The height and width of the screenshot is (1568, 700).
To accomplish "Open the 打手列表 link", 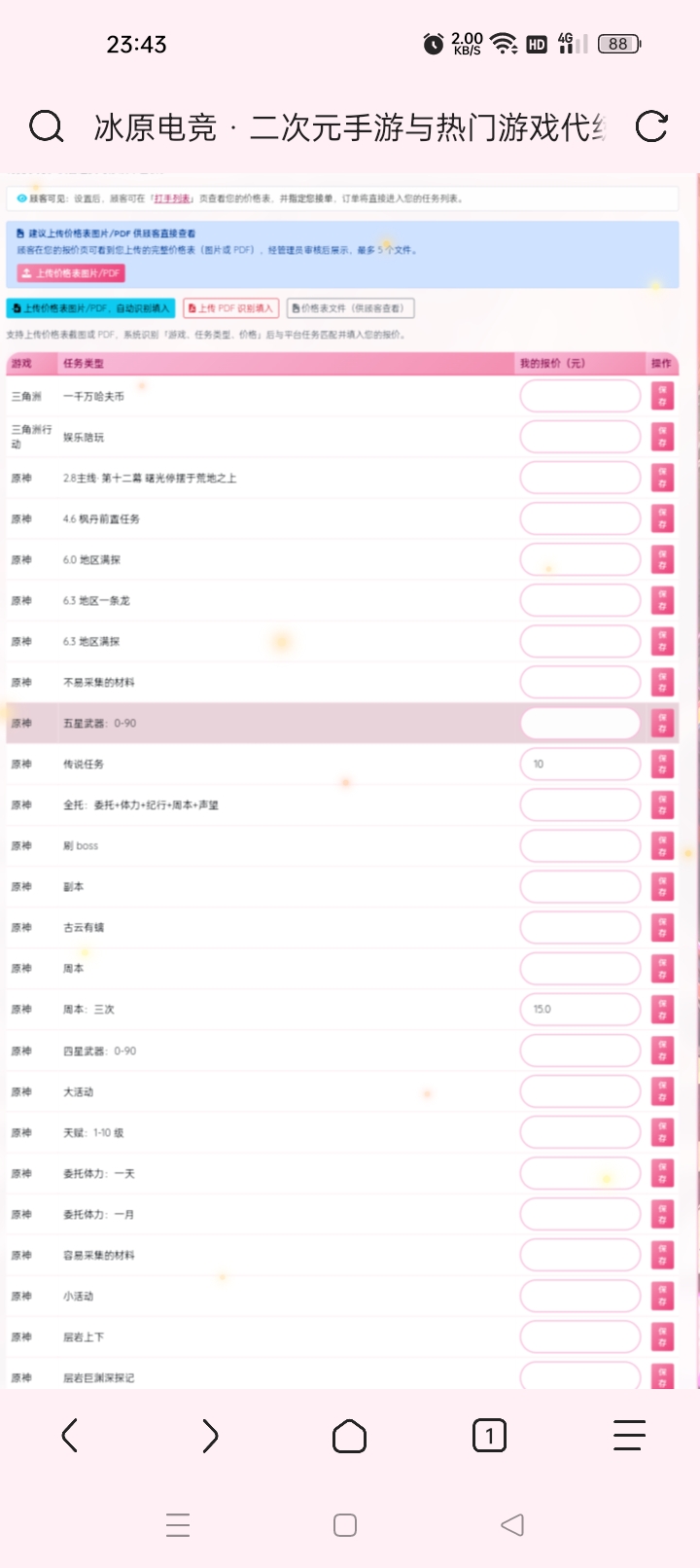I will [x=172, y=198].
